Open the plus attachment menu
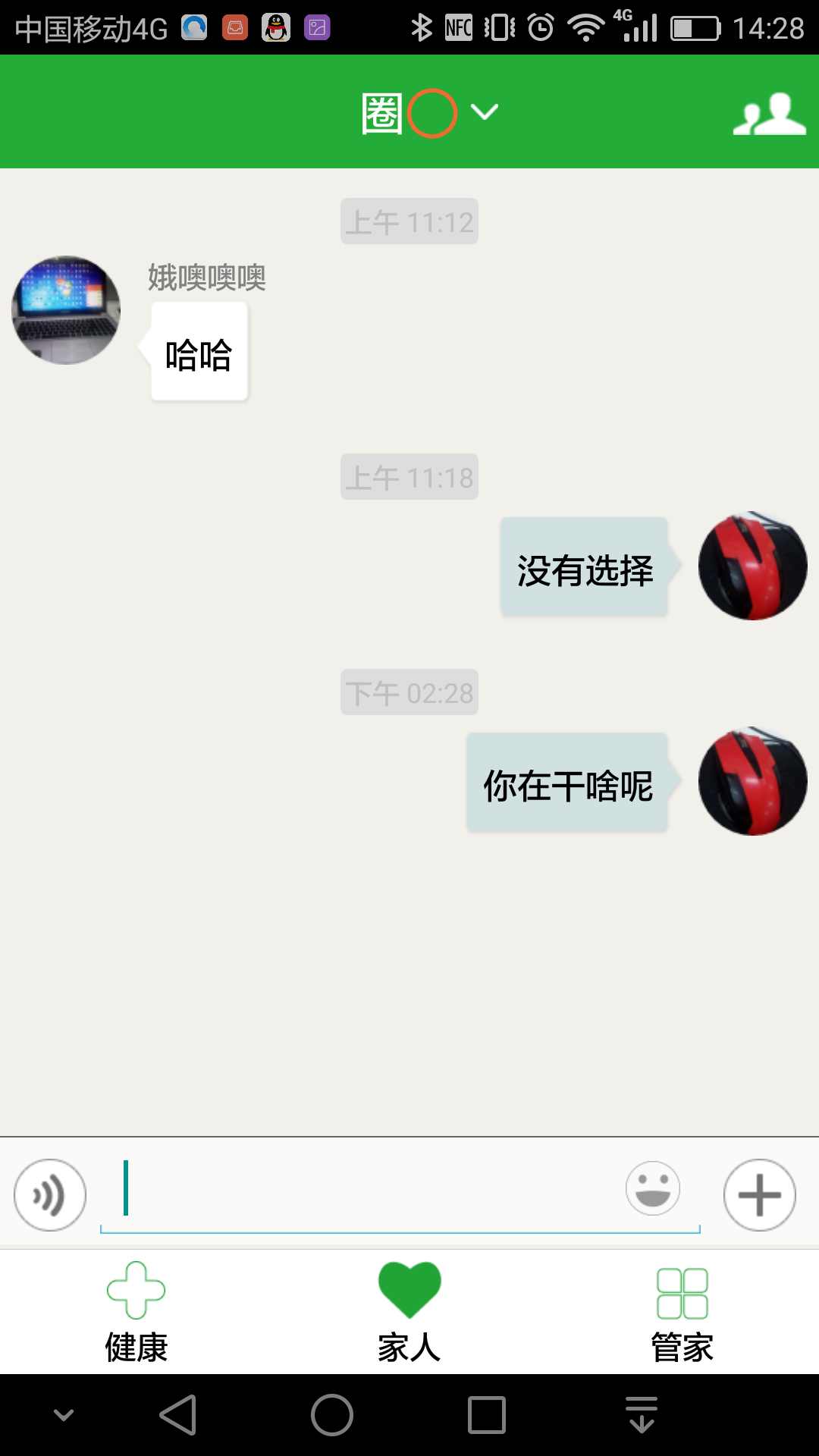819x1456 pixels. pyautogui.click(x=759, y=1195)
